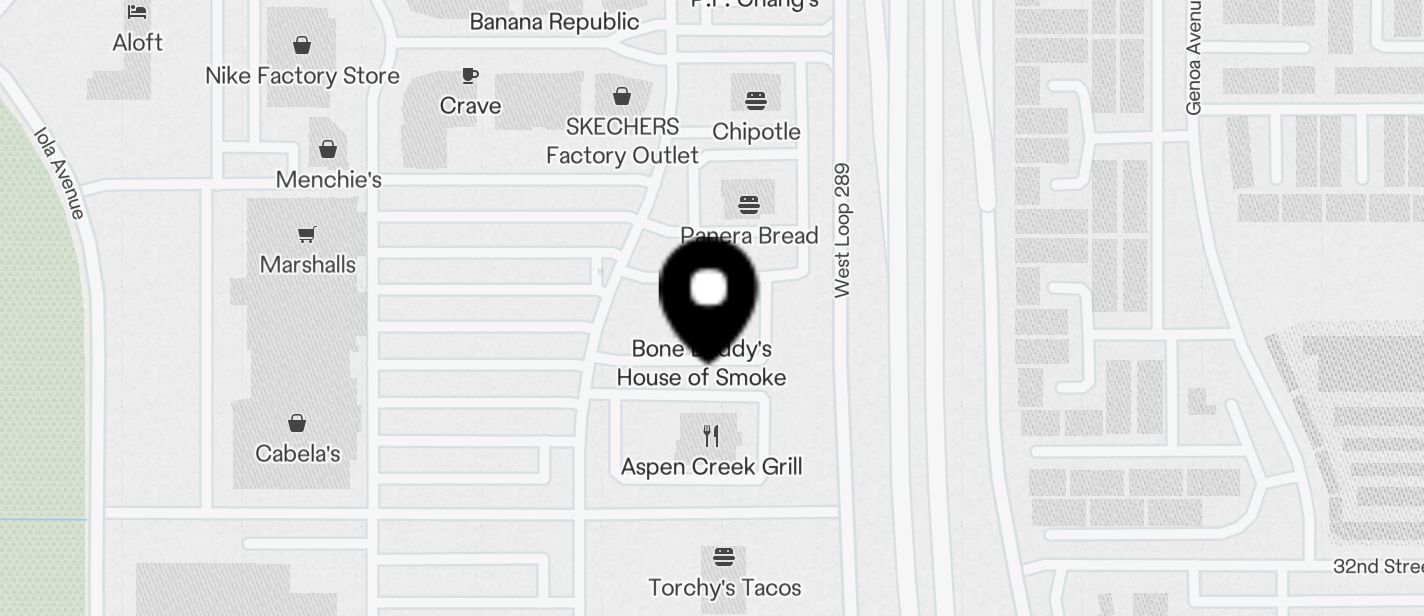1424x616 pixels.
Task: Open the Crave cafe marker
Action: [469, 76]
